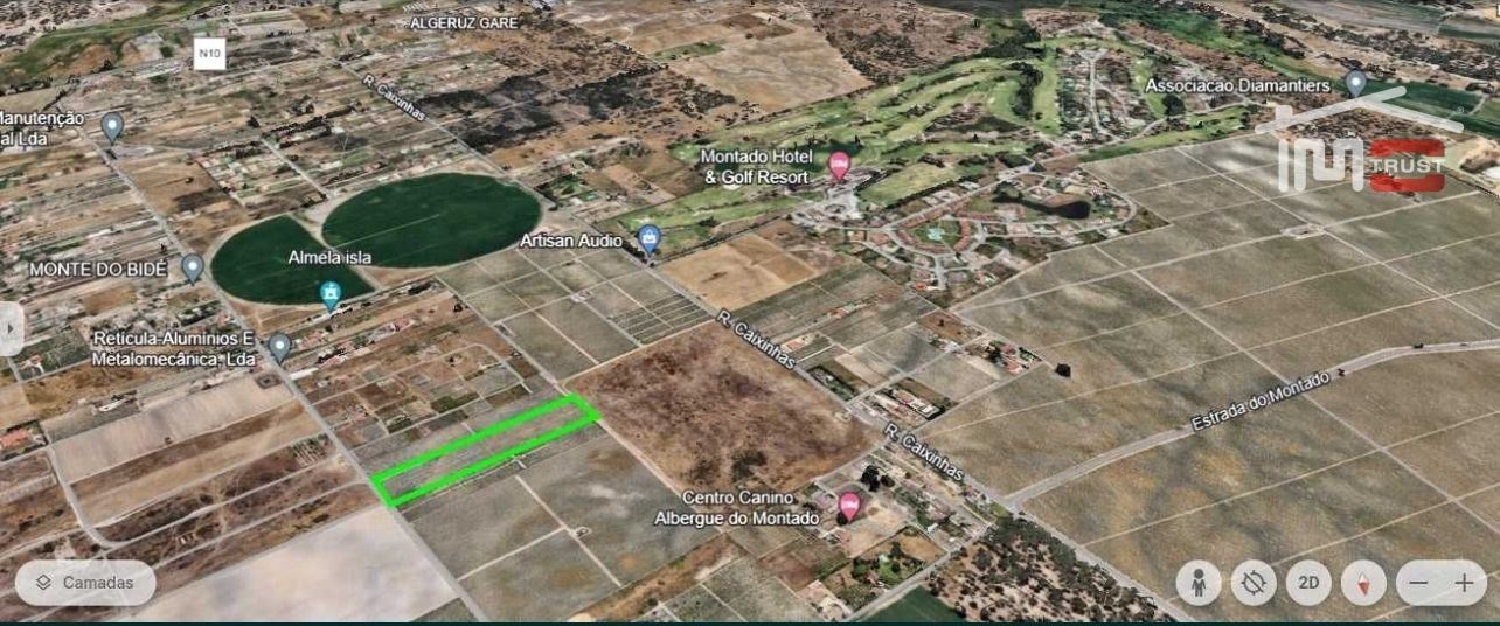Screen dimensions: 1500x626
Task: Select Centro Canino Albergue do Montado pin
Action: tap(849, 506)
